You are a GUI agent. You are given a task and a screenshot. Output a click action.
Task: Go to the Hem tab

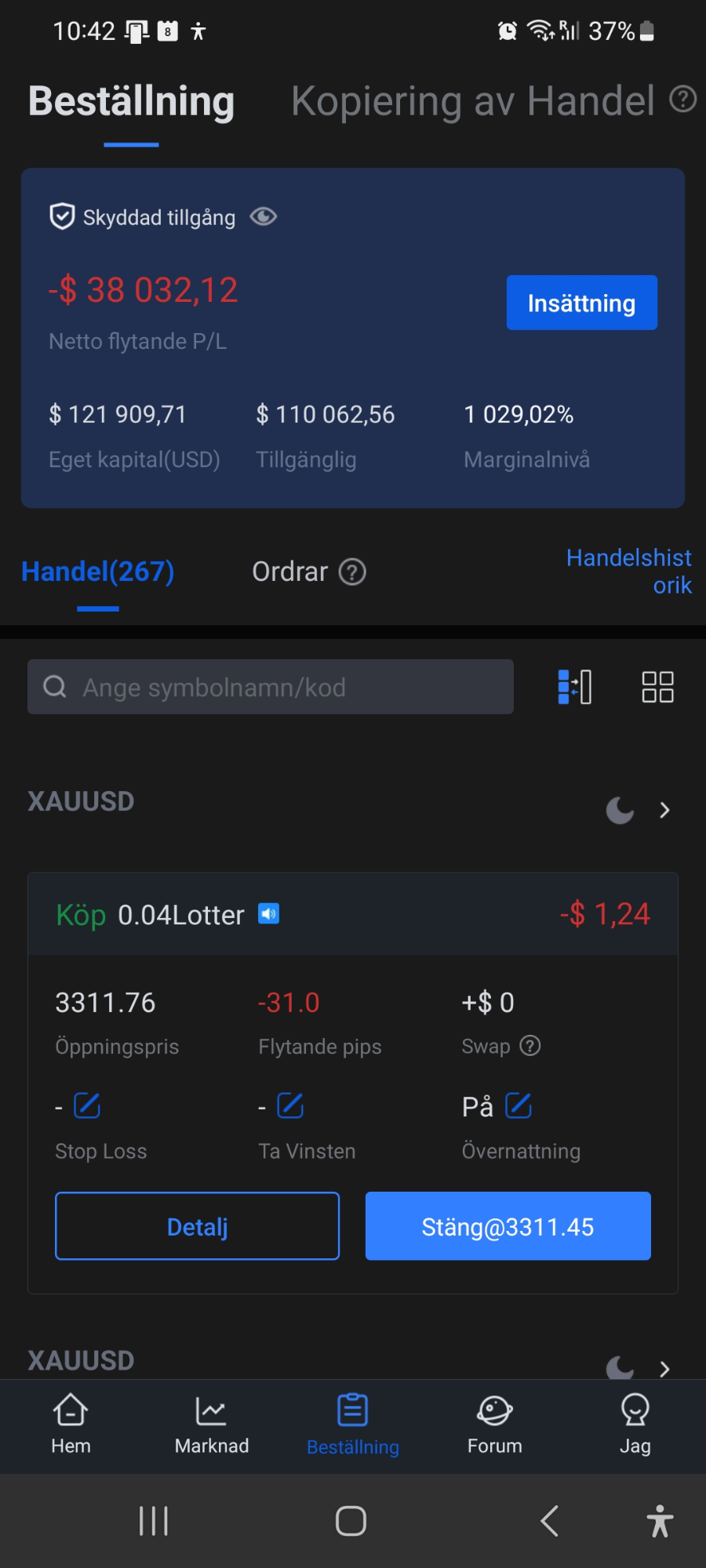point(71,1424)
